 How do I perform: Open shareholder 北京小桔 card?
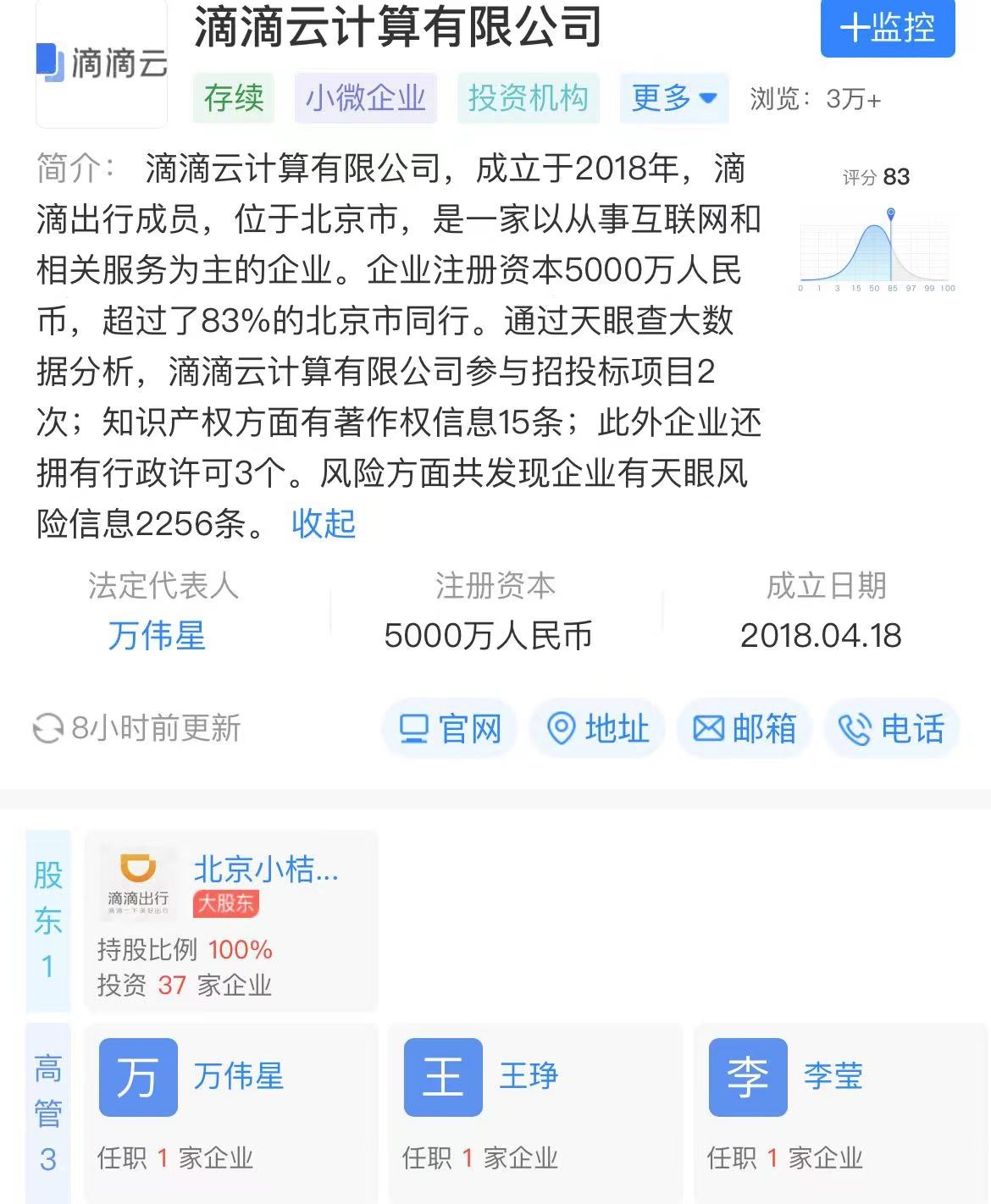(x=230, y=921)
